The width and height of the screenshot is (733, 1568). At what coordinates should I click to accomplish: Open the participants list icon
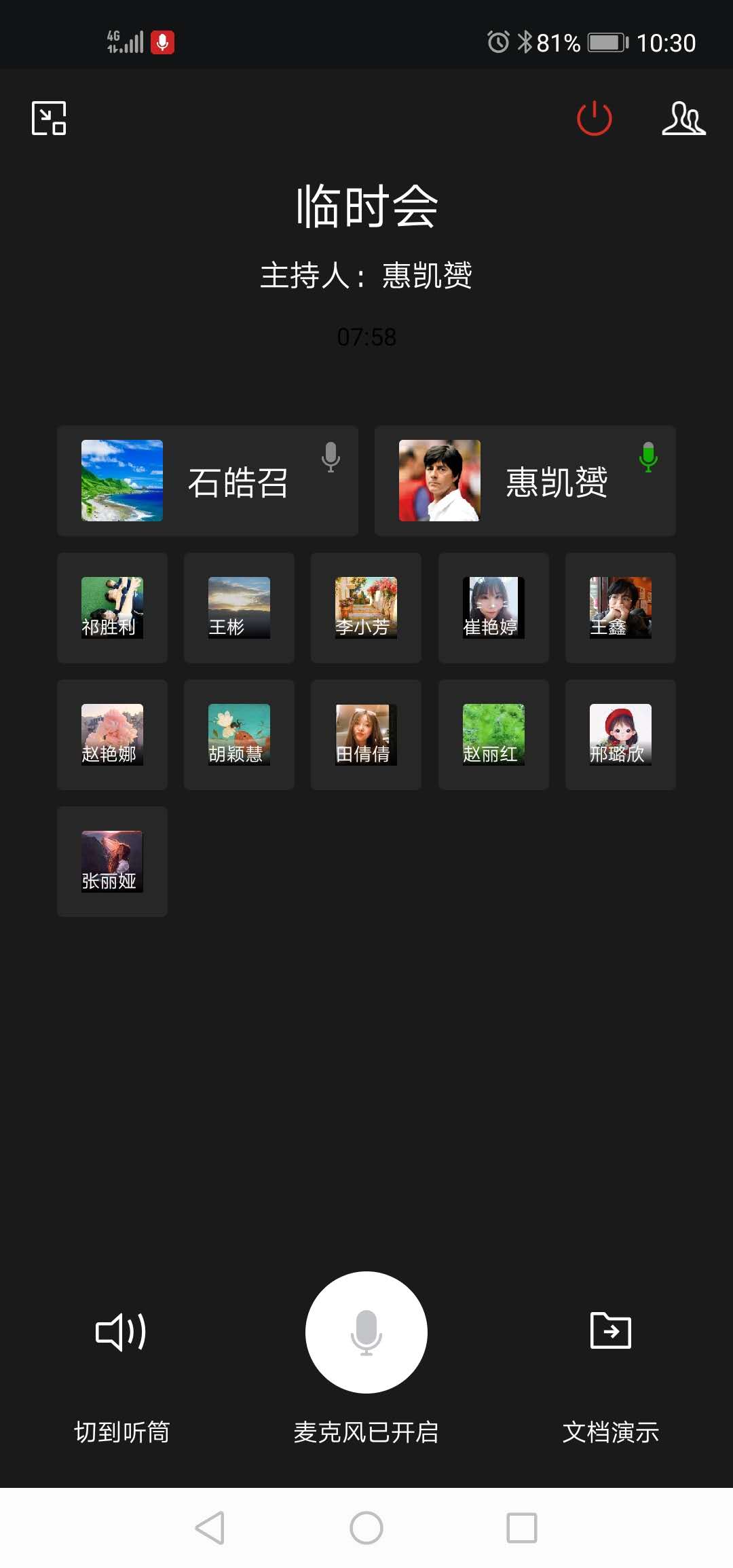click(x=683, y=118)
